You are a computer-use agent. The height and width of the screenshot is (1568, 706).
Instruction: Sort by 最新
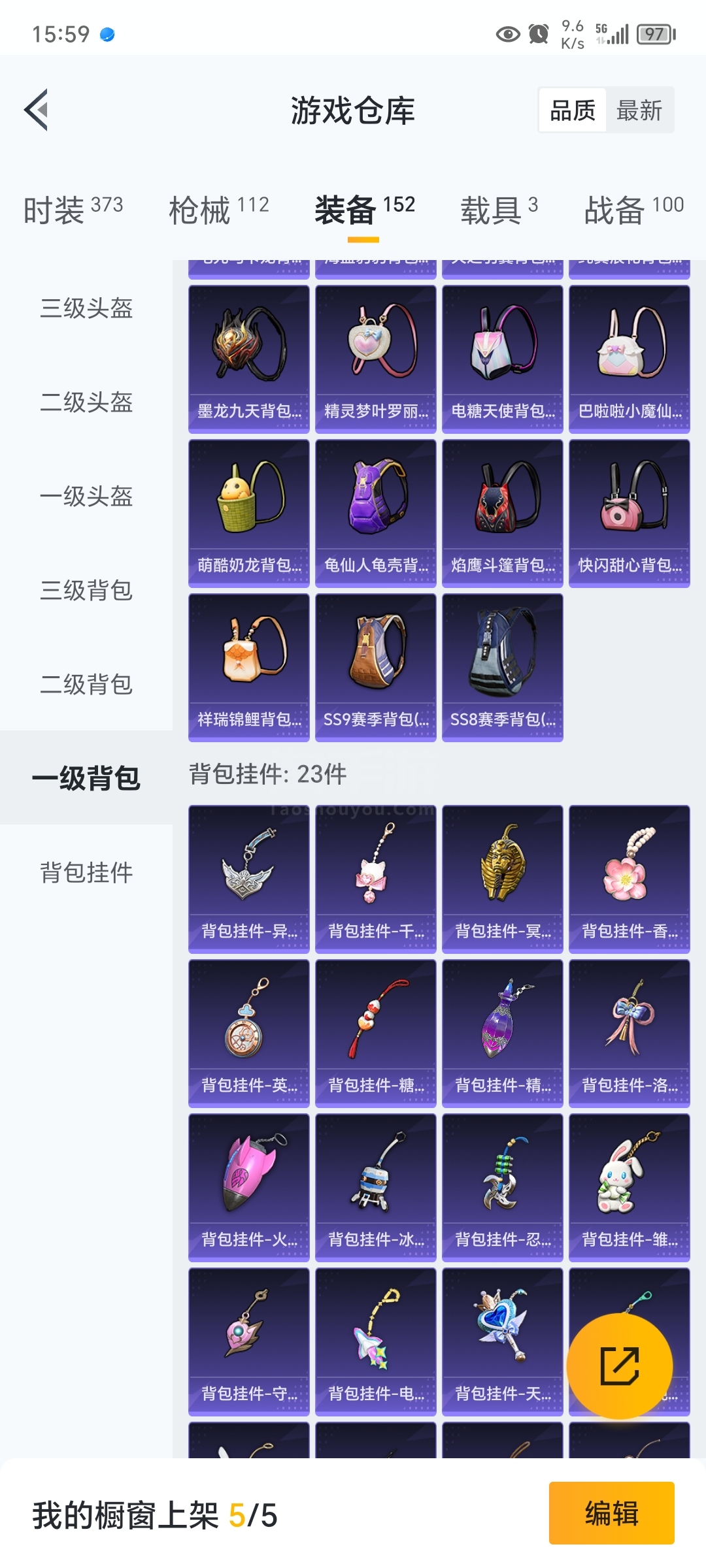[x=639, y=110]
